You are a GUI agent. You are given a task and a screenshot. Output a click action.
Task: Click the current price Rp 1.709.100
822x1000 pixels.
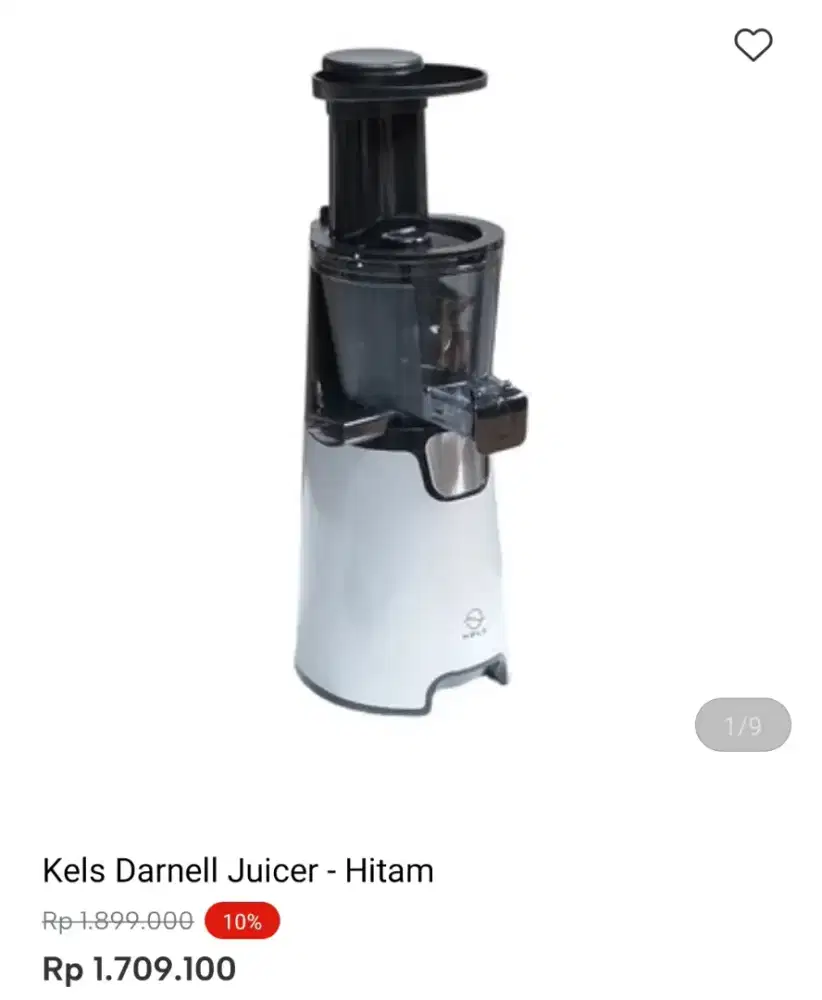tap(139, 969)
